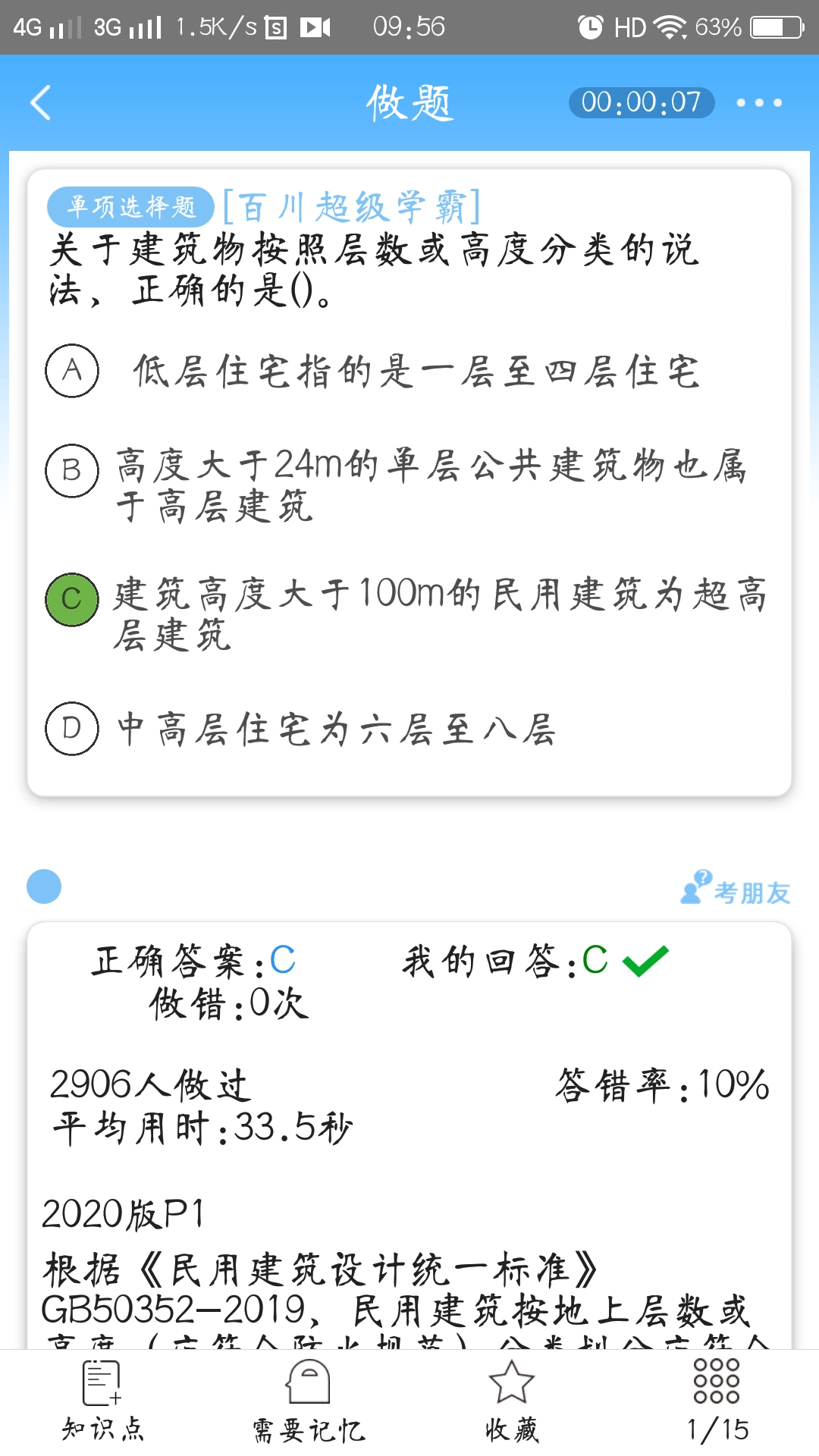Choose answer option B
This screenshot has height=1456, width=819.
[72, 470]
